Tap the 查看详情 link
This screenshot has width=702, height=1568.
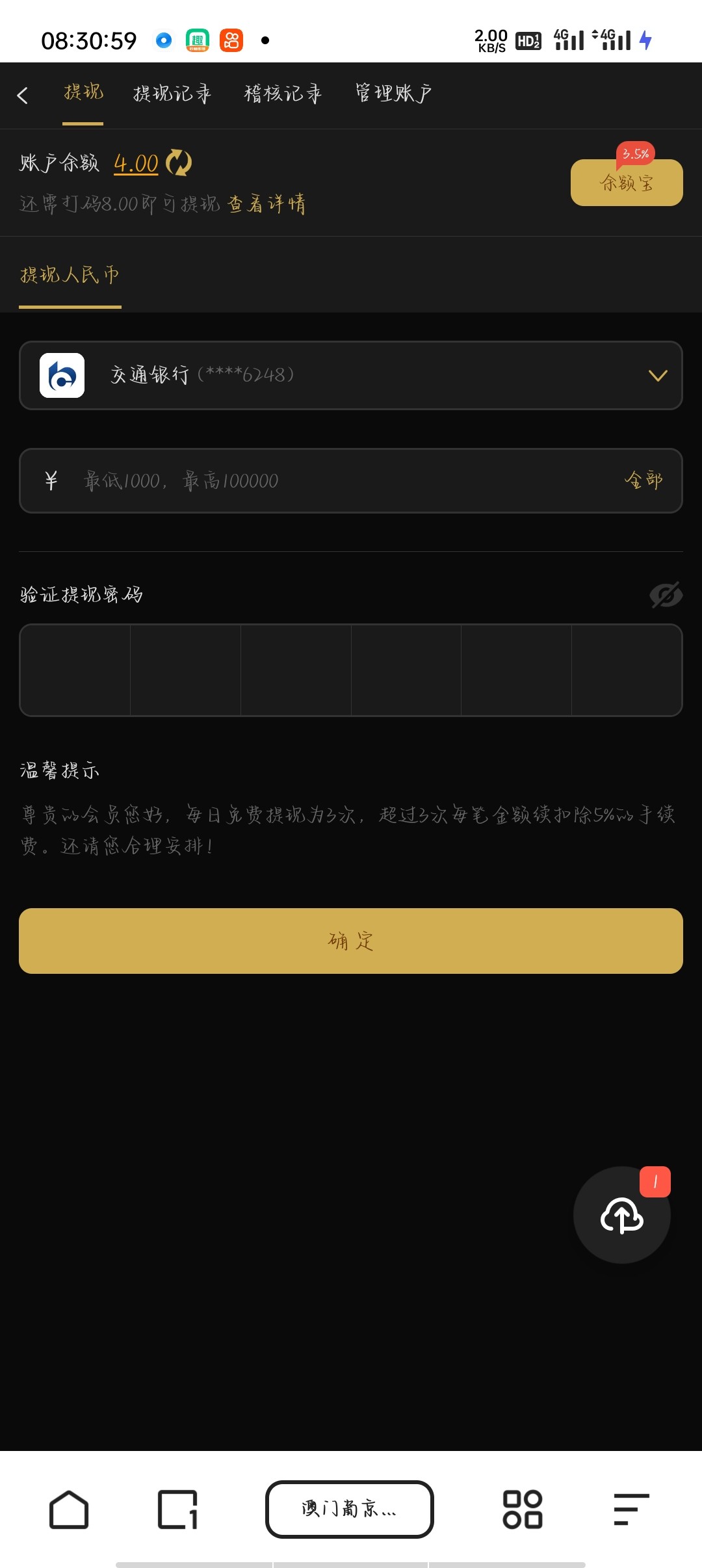pos(266,204)
